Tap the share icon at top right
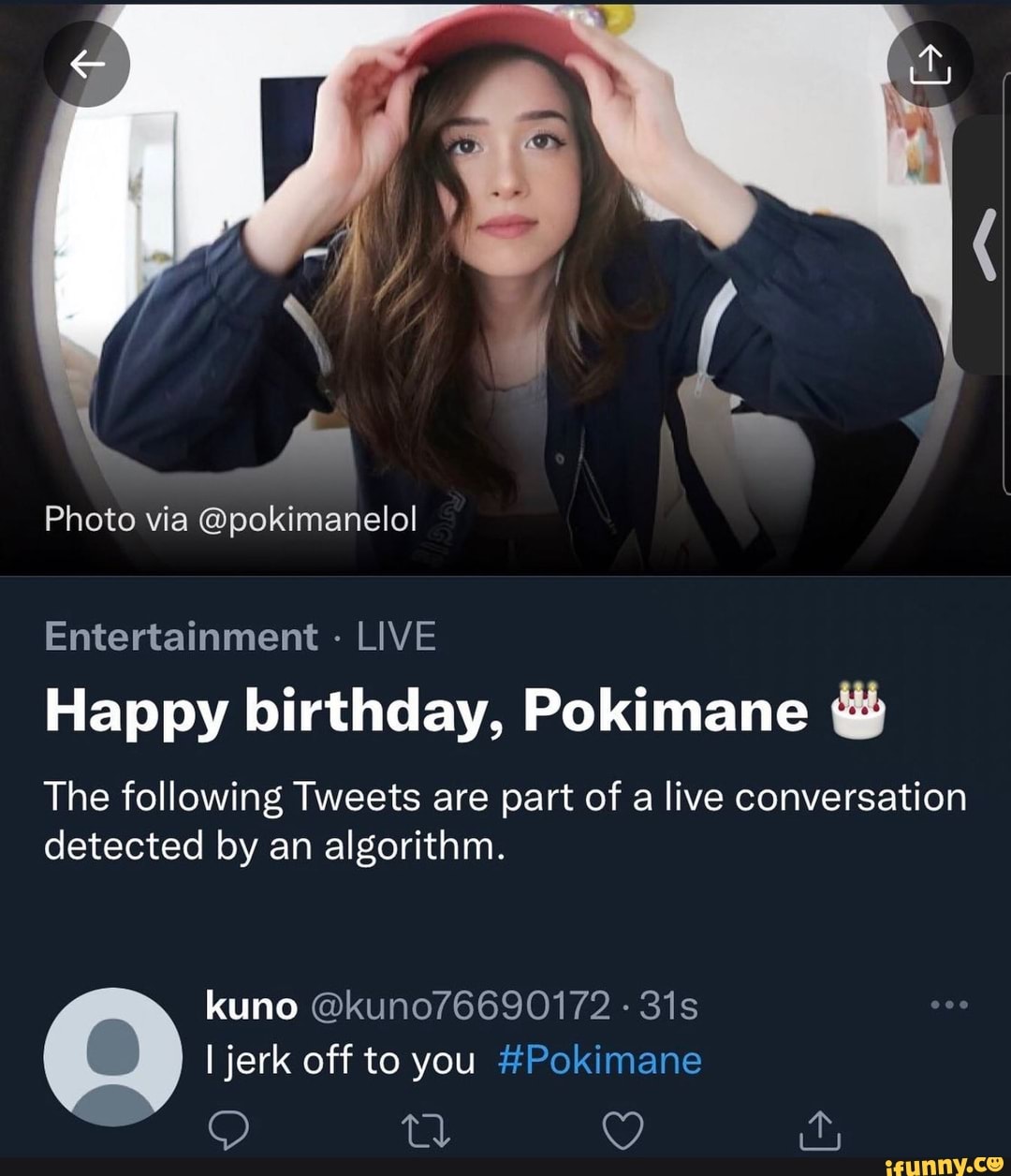The image size is (1011, 1176). point(930,64)
